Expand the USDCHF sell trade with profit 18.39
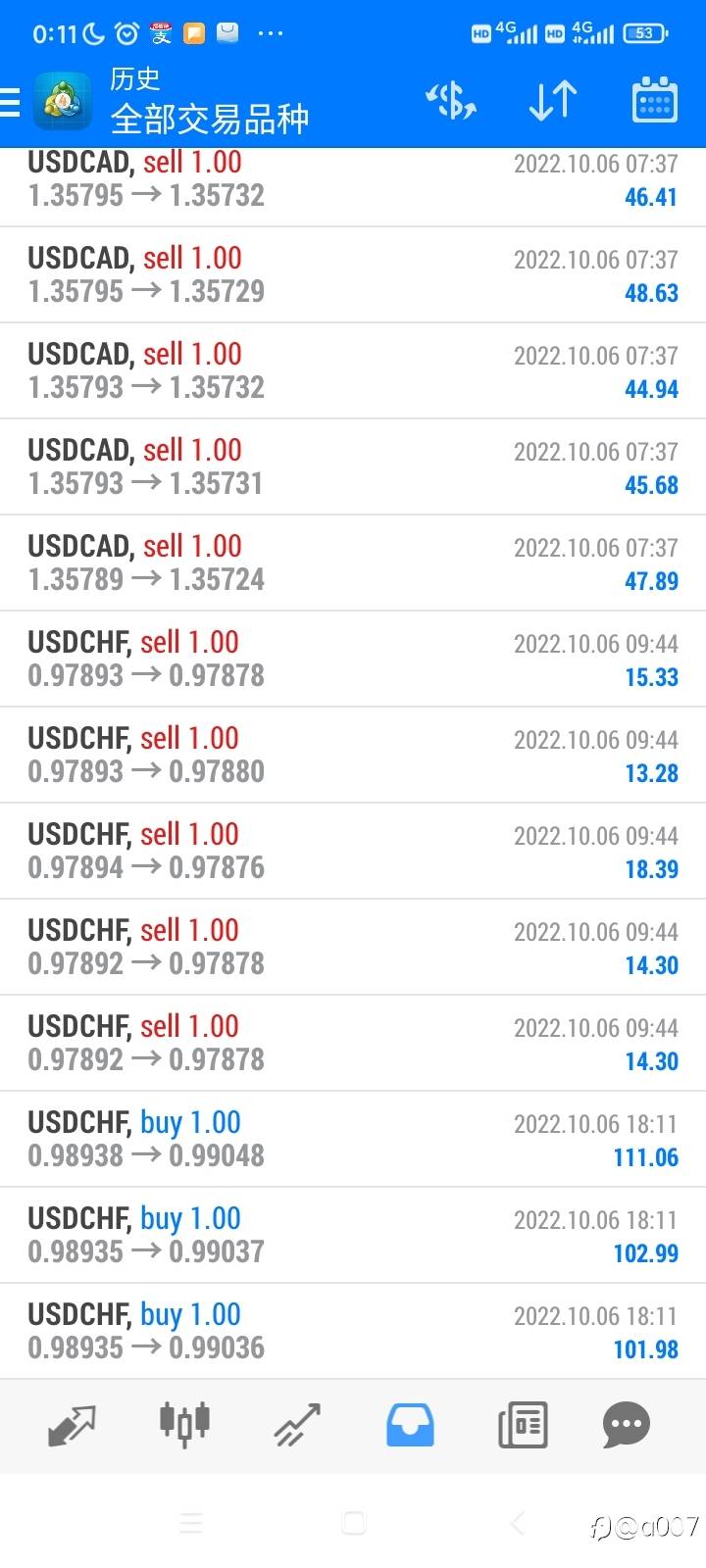 (353, 851)
